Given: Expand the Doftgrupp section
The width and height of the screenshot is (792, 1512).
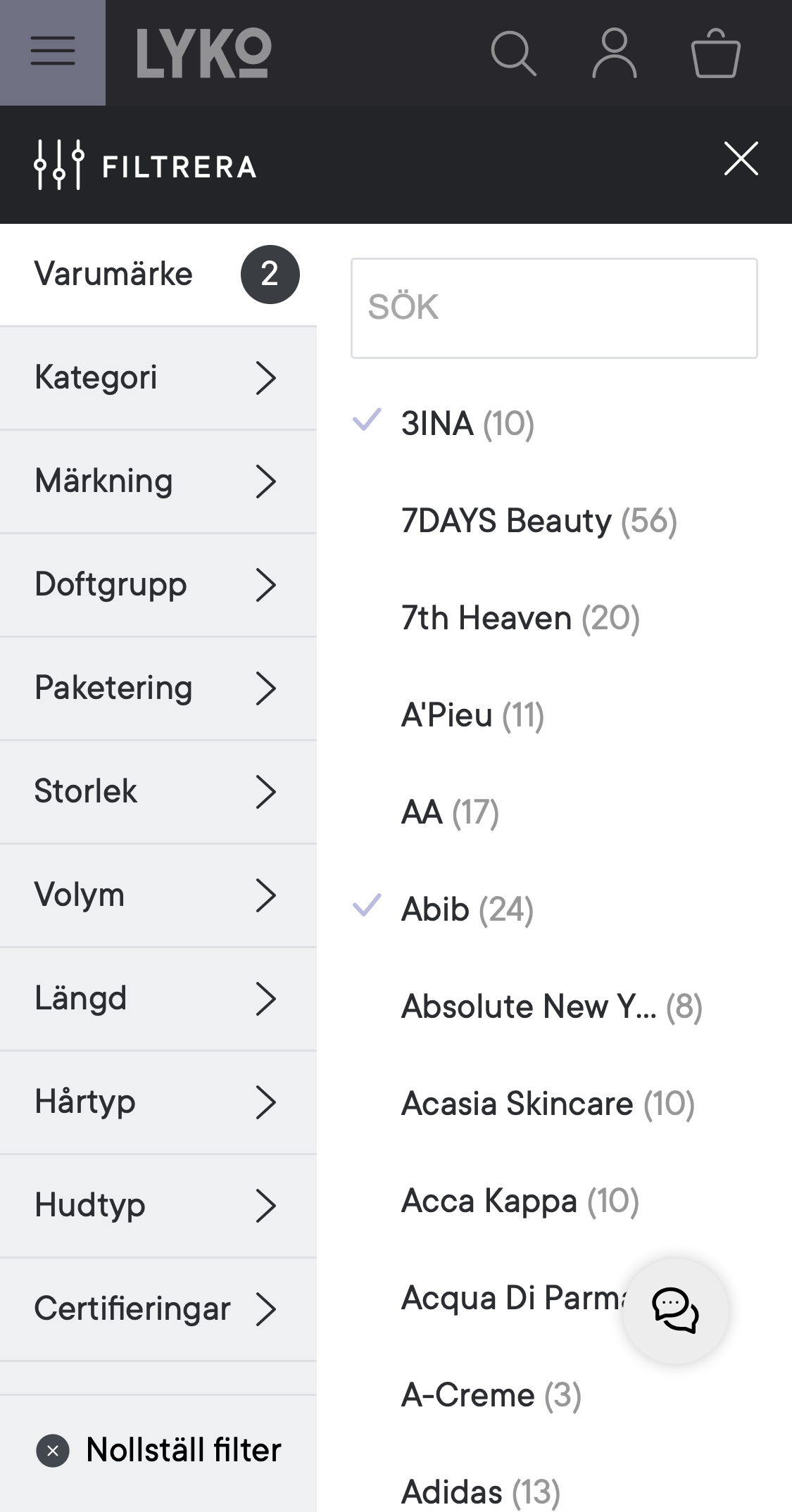Looking at the screenshot, I should (158, 584).
